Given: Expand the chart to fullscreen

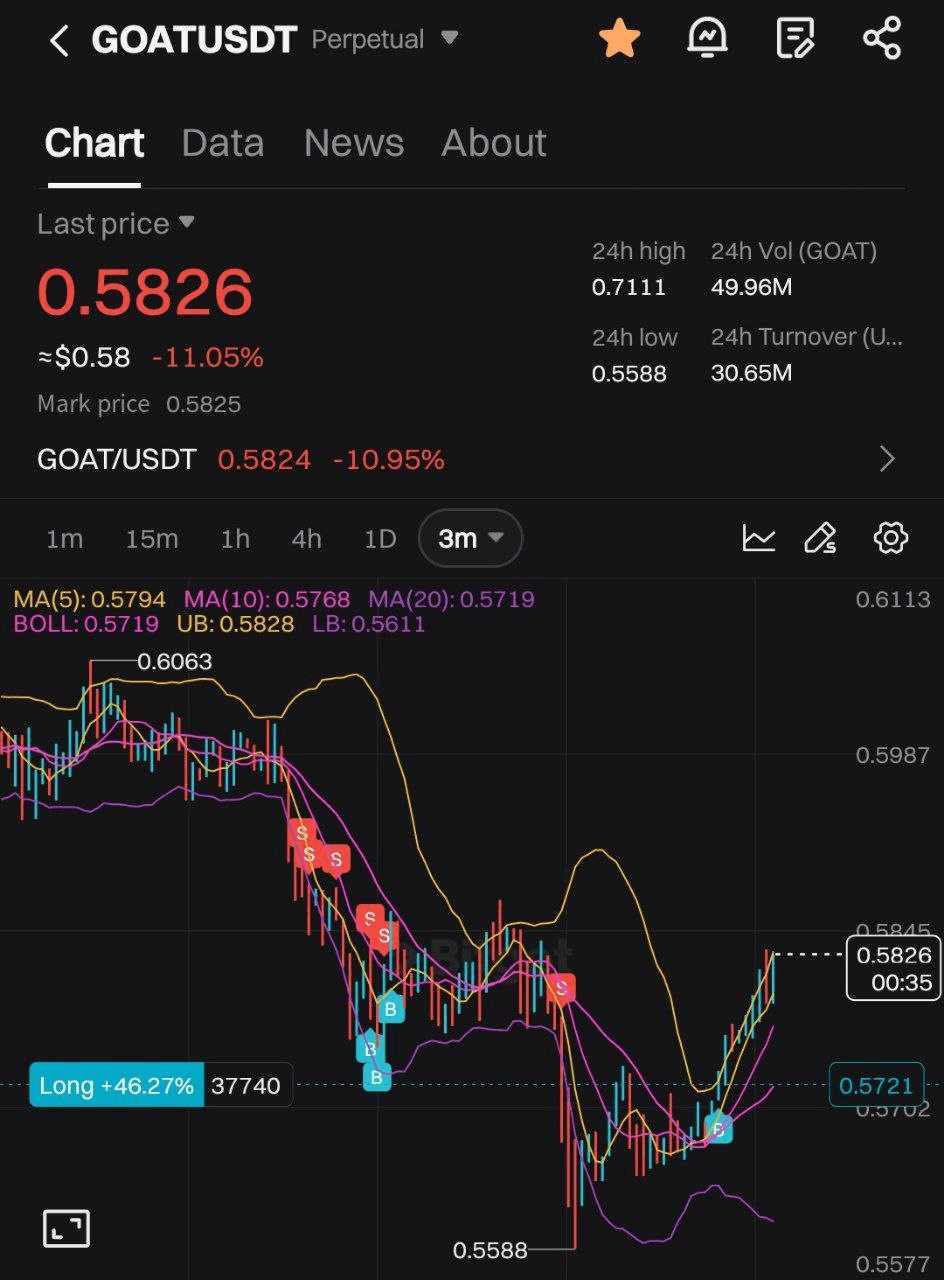Looking at the screenshot, I should (66, 1228).
